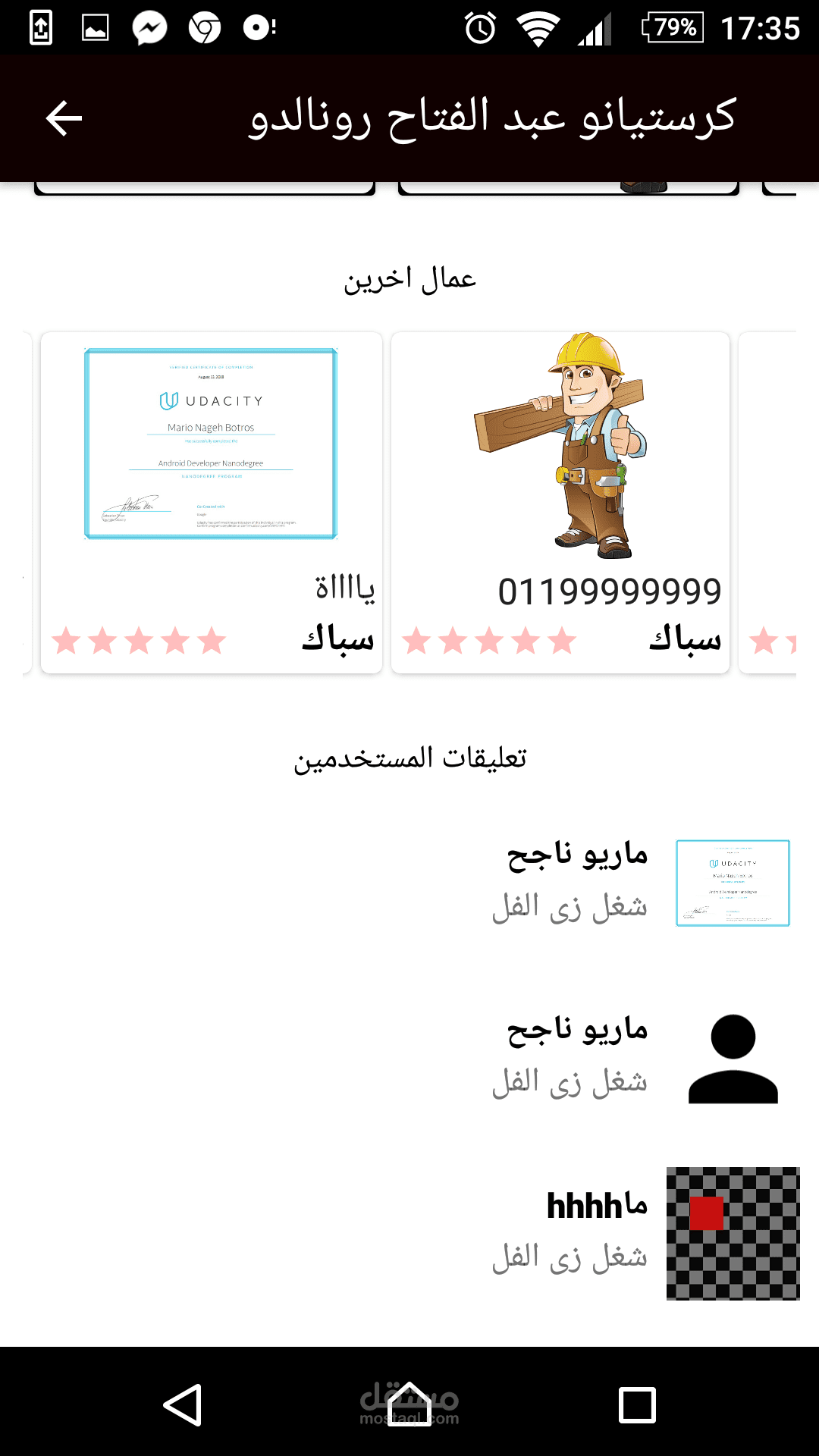Screen dimensions: 819x1456
Task: Go back using the header arrow
Action: 64,119
